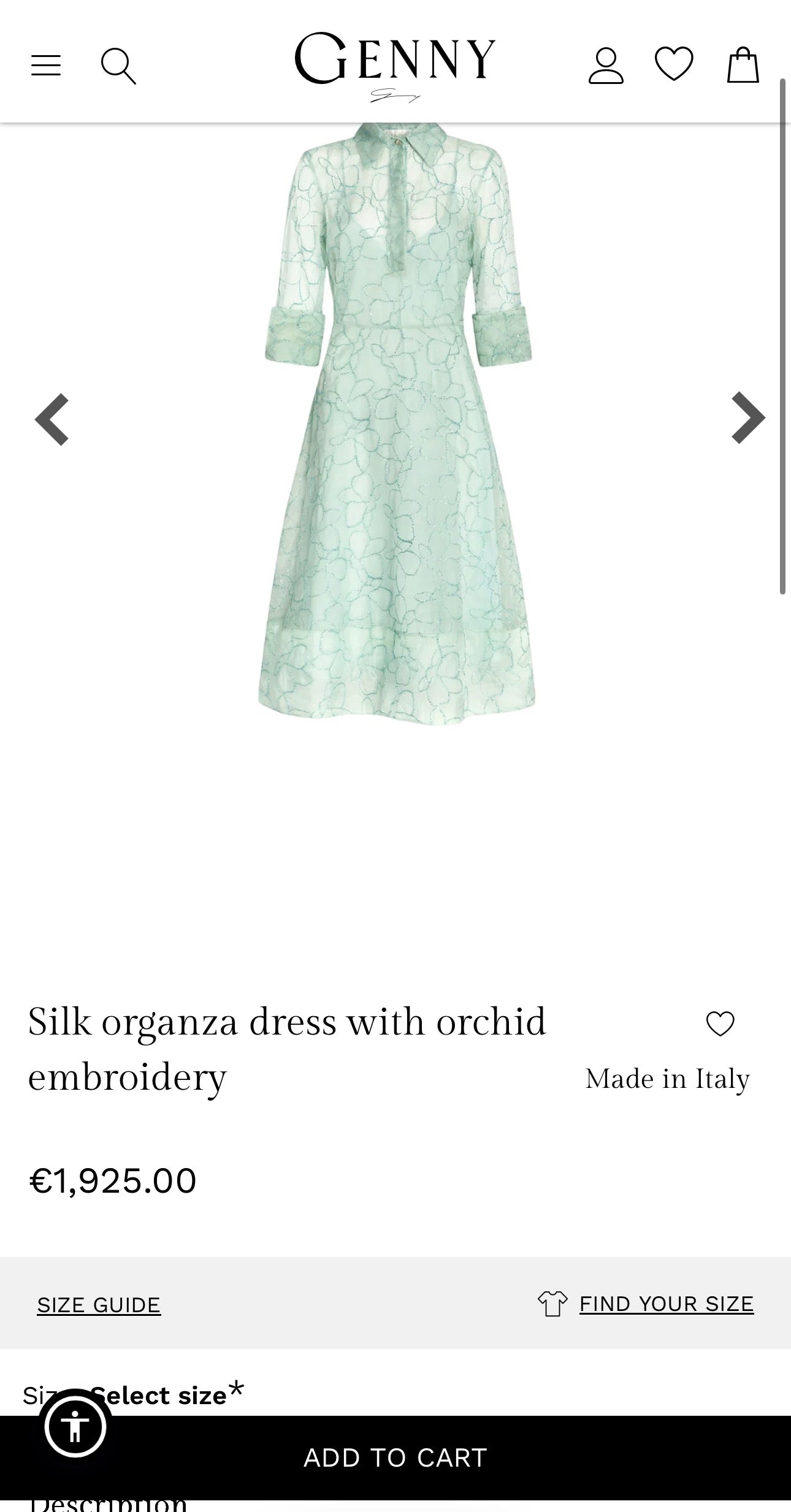Add to cart
The height and width of the screenshot is (1512, 791).
(395, 1457)
